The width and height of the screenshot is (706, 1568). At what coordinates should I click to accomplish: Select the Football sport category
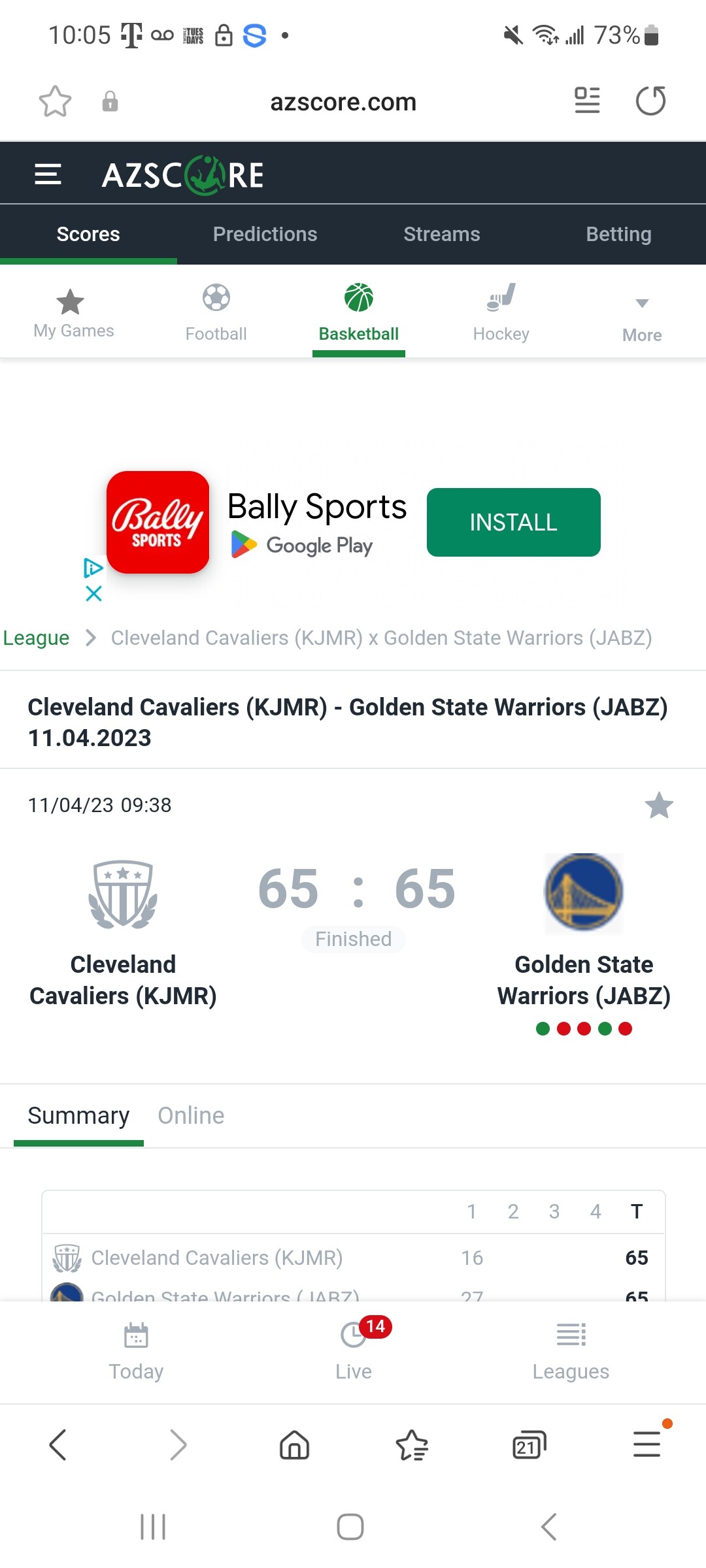(216, 312)
